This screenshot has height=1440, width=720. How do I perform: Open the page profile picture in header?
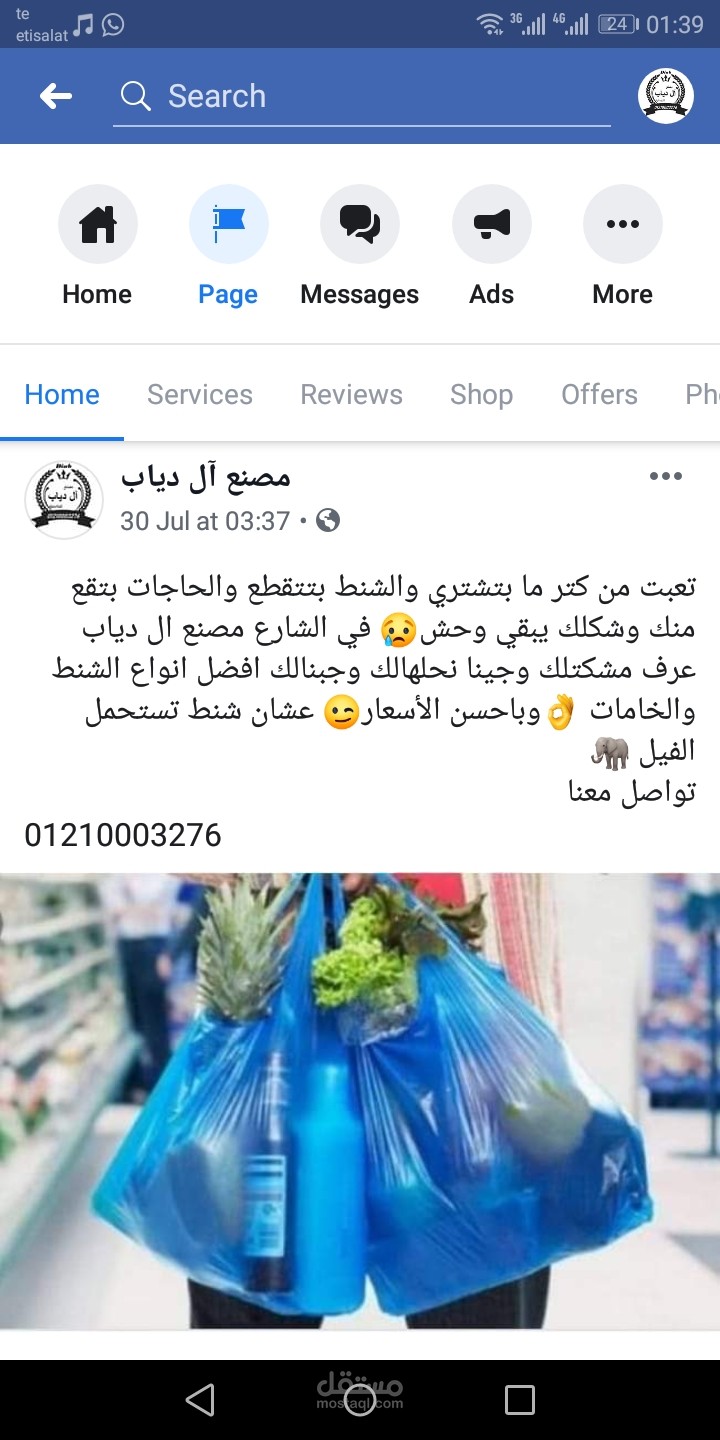click(666, 96)
